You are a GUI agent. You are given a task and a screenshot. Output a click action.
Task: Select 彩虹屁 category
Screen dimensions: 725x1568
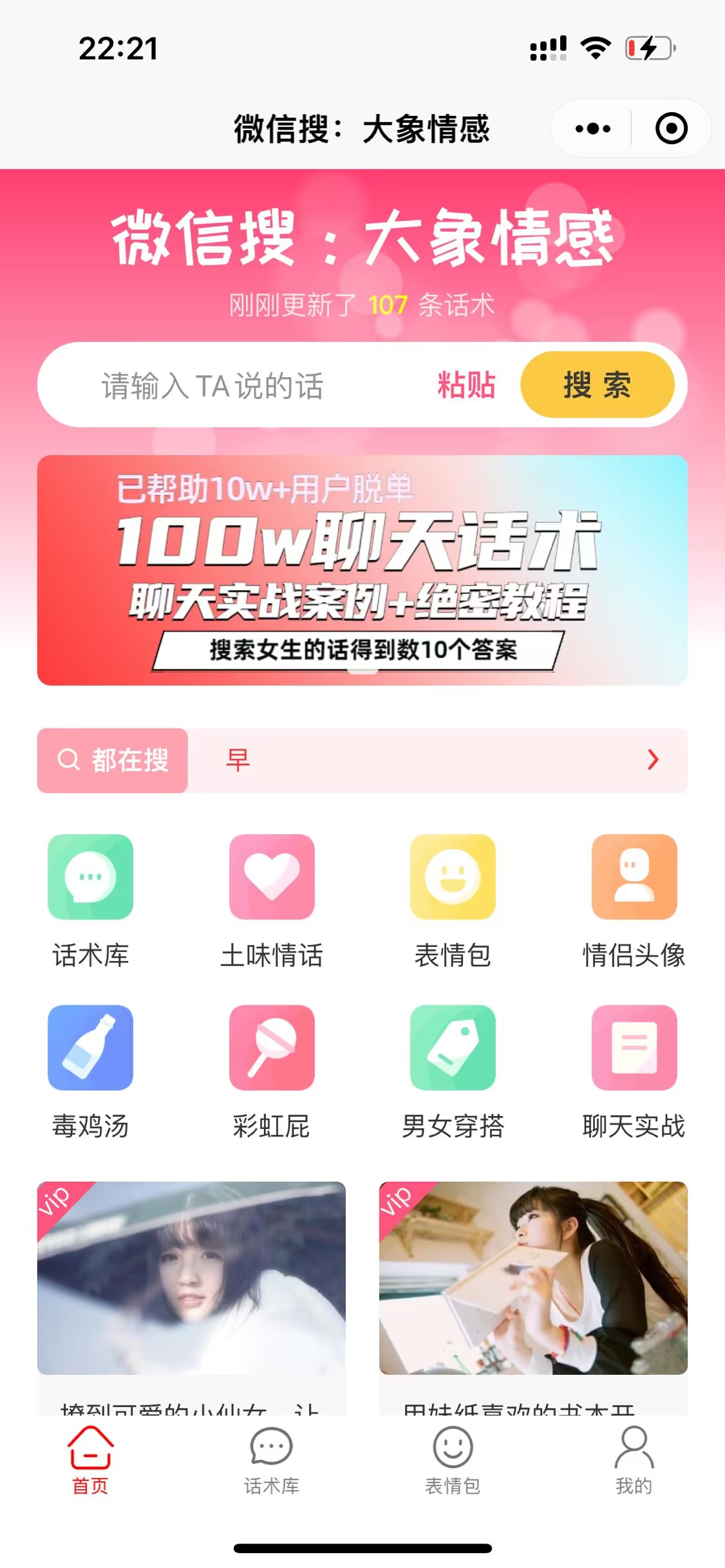(x=272, y=1047)
